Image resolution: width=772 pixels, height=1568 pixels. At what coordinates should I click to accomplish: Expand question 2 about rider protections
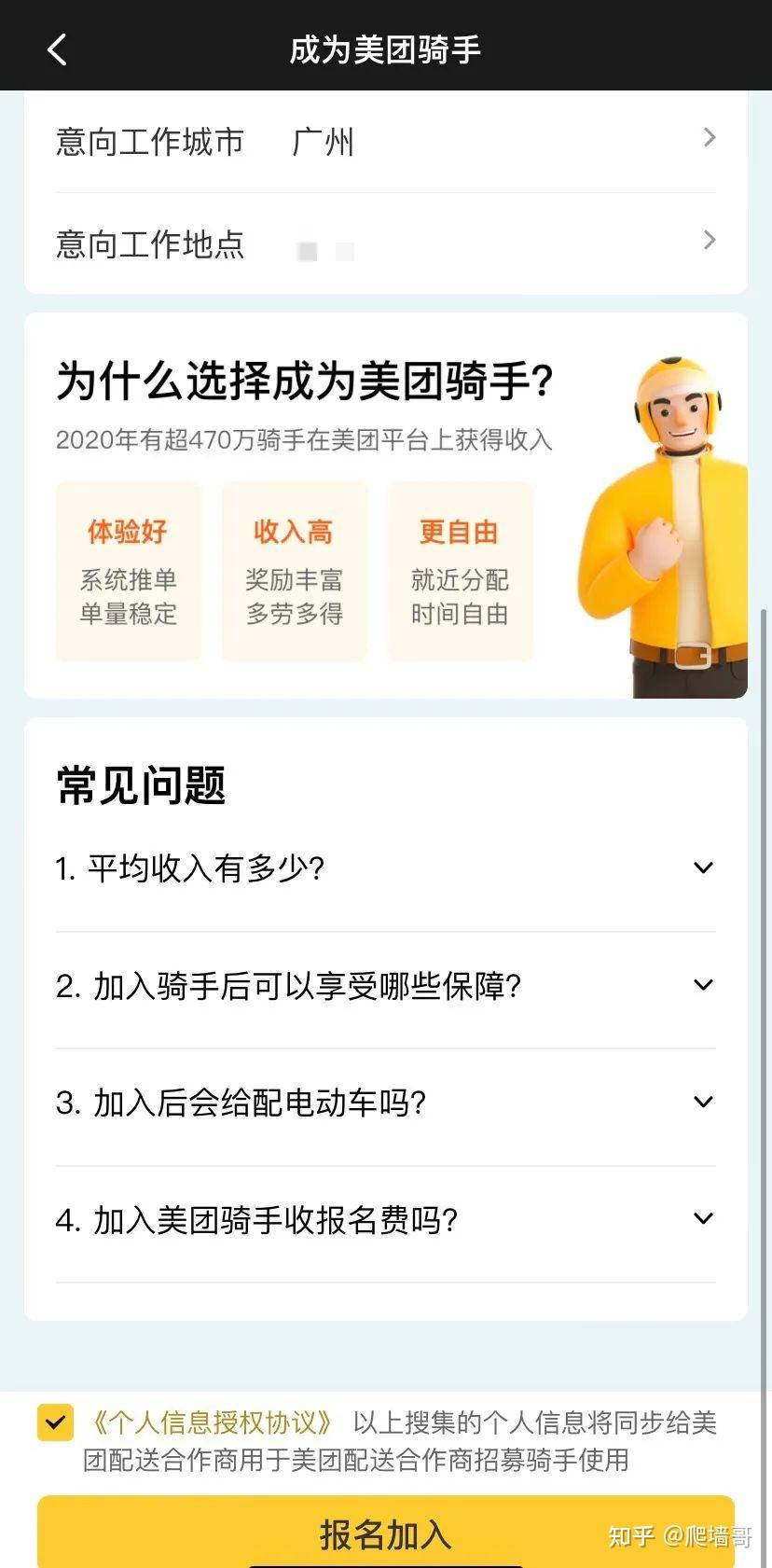(x=702, y=984)
